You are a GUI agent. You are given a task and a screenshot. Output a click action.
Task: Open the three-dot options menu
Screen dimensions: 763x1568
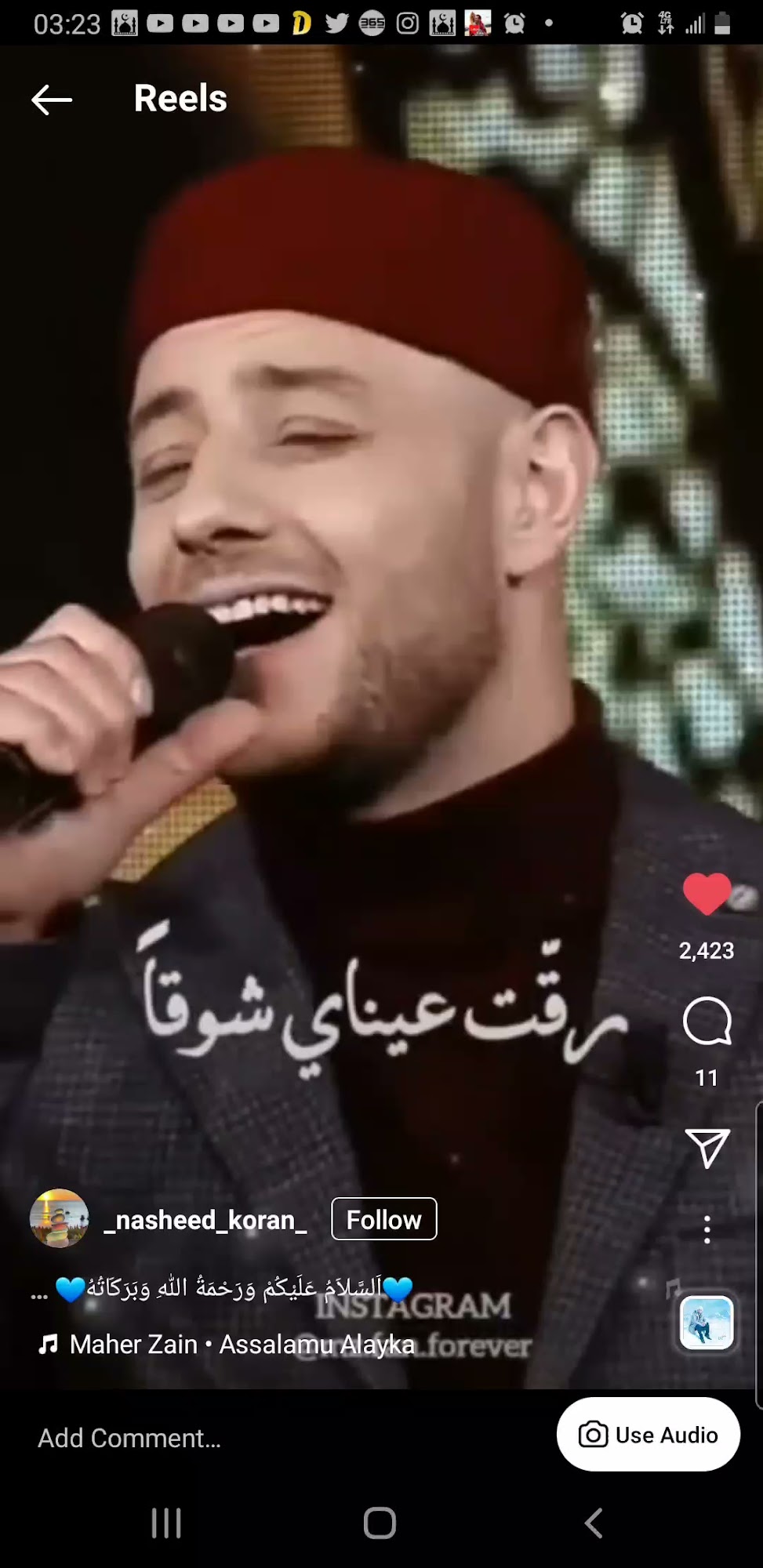(x=707, y=1229)
